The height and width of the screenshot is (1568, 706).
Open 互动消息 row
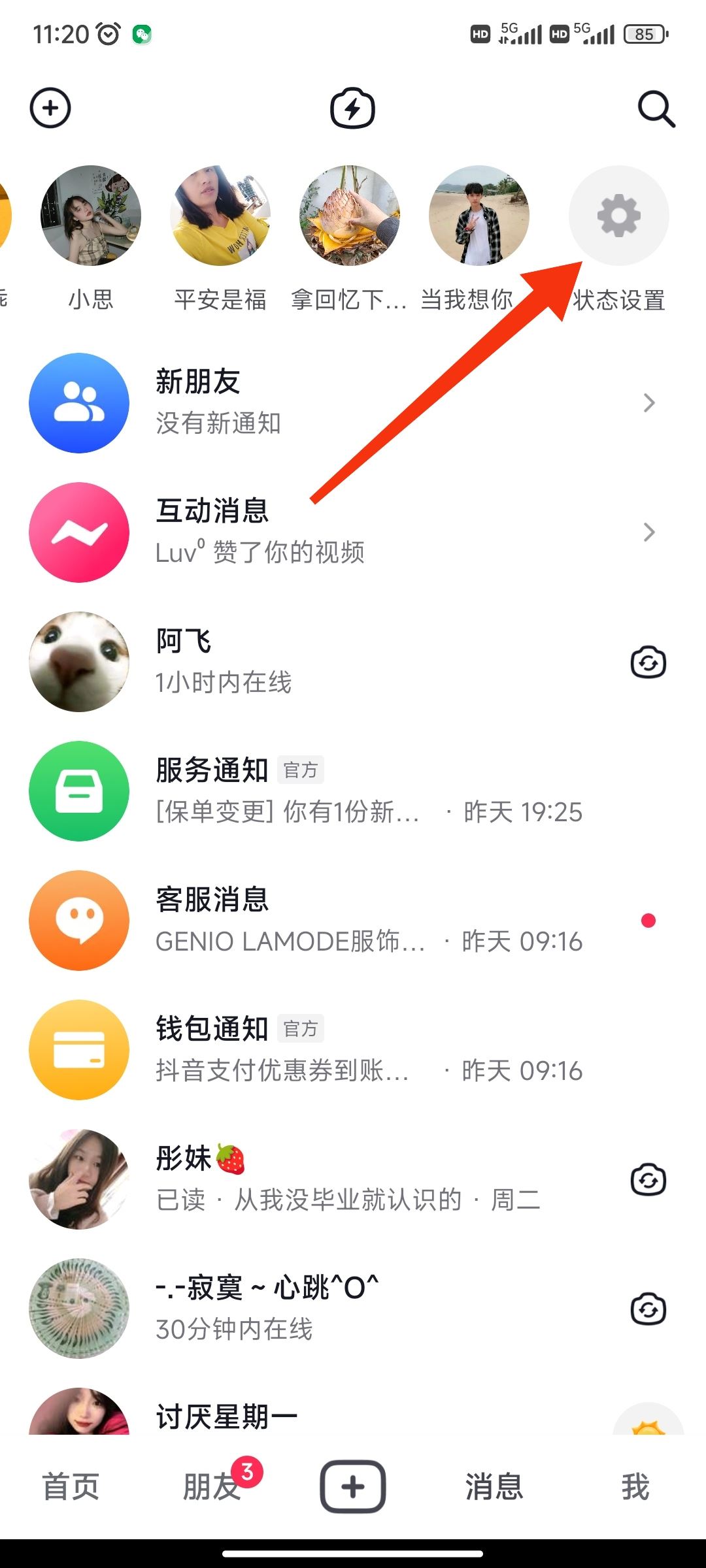pos(353,532)
